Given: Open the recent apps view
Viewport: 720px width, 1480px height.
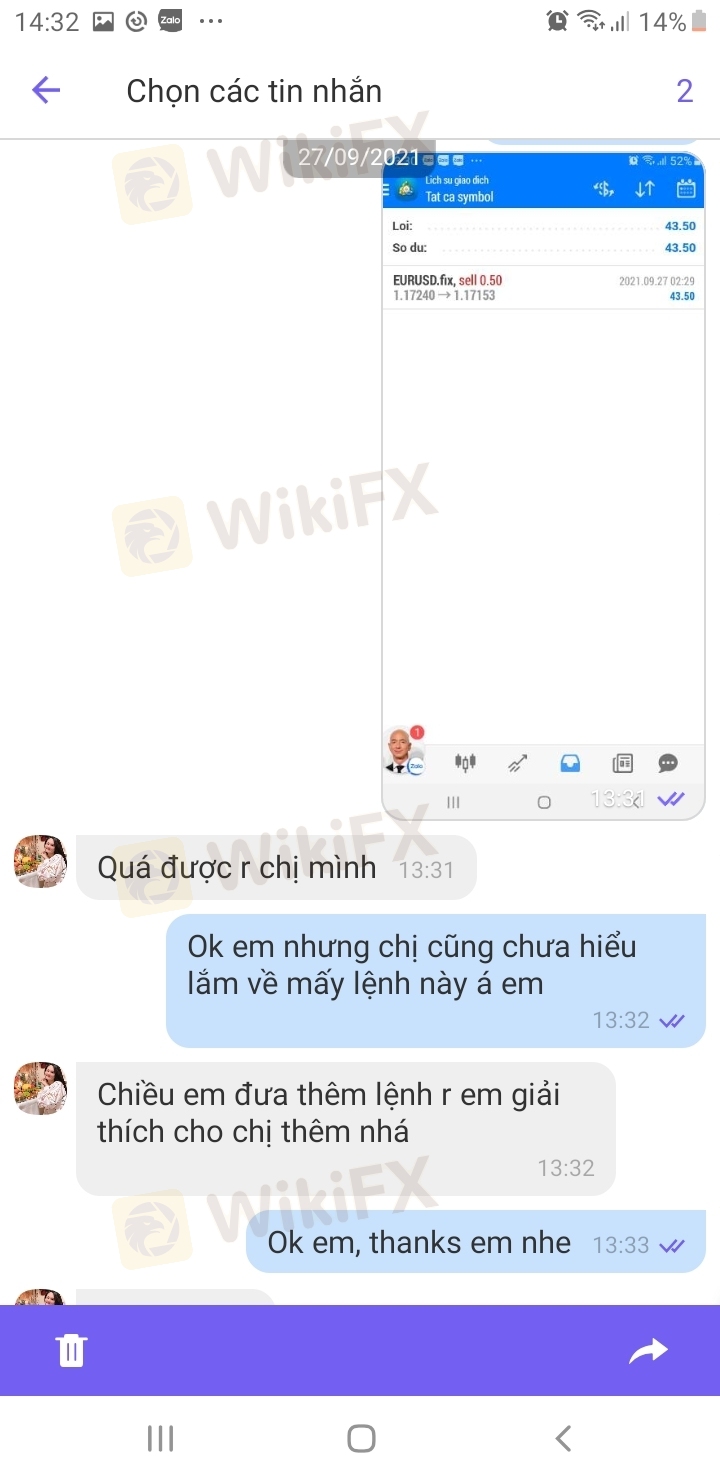Looking at the screenshot, I should coord(160,1439).
